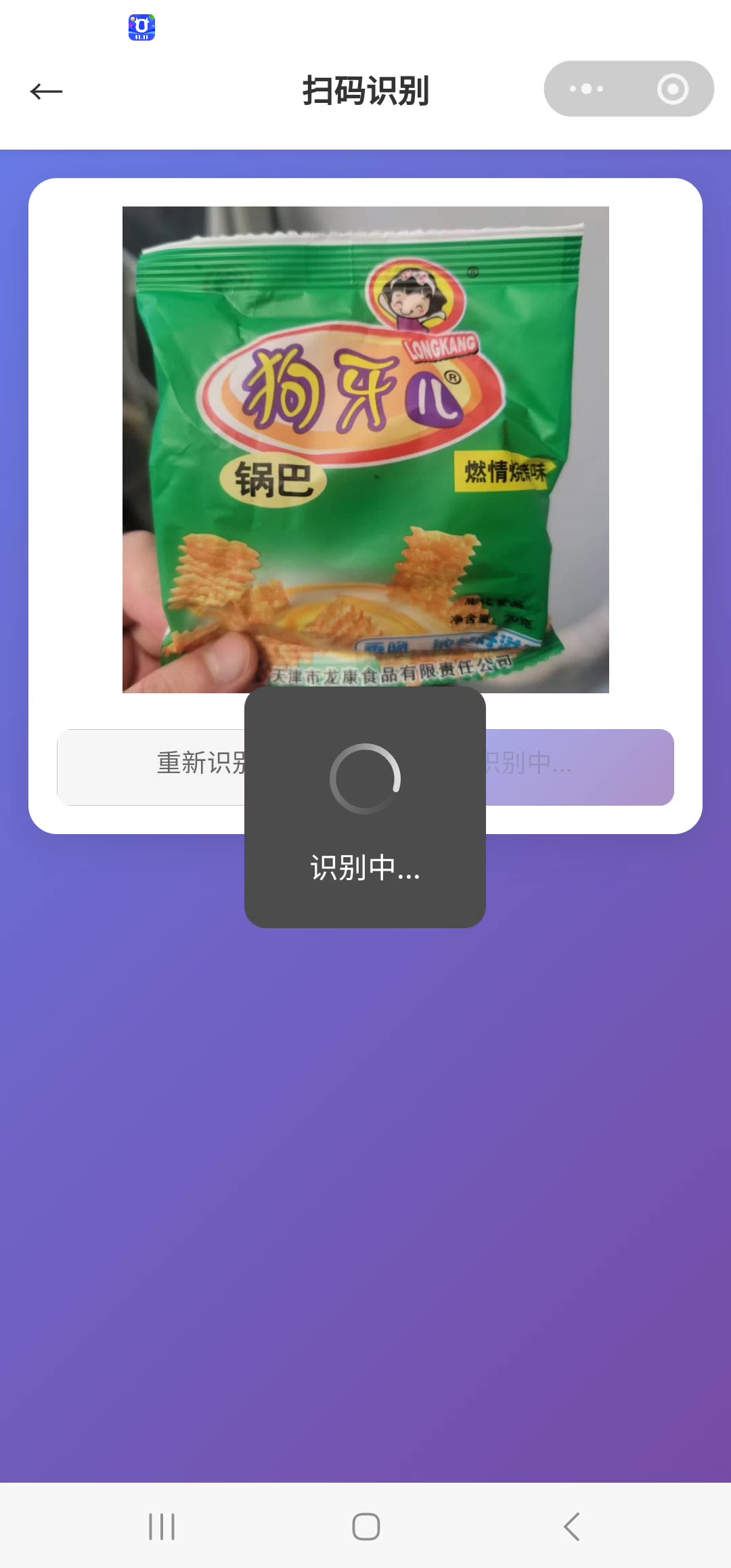The width and height of the screenshot is (731, 1568).
Task: Tap the floating app icon at screen top
Action: click(141, 27)
